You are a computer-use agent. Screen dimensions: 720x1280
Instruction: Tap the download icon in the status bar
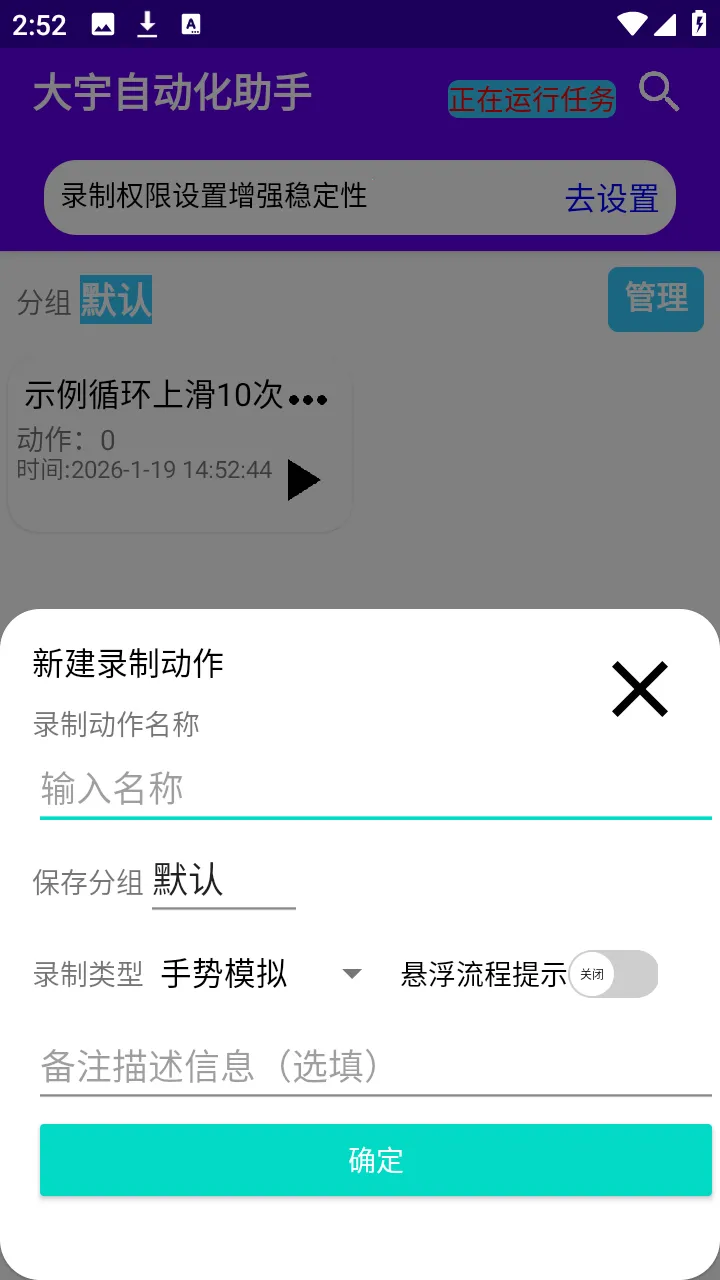[x=148, y=24]
